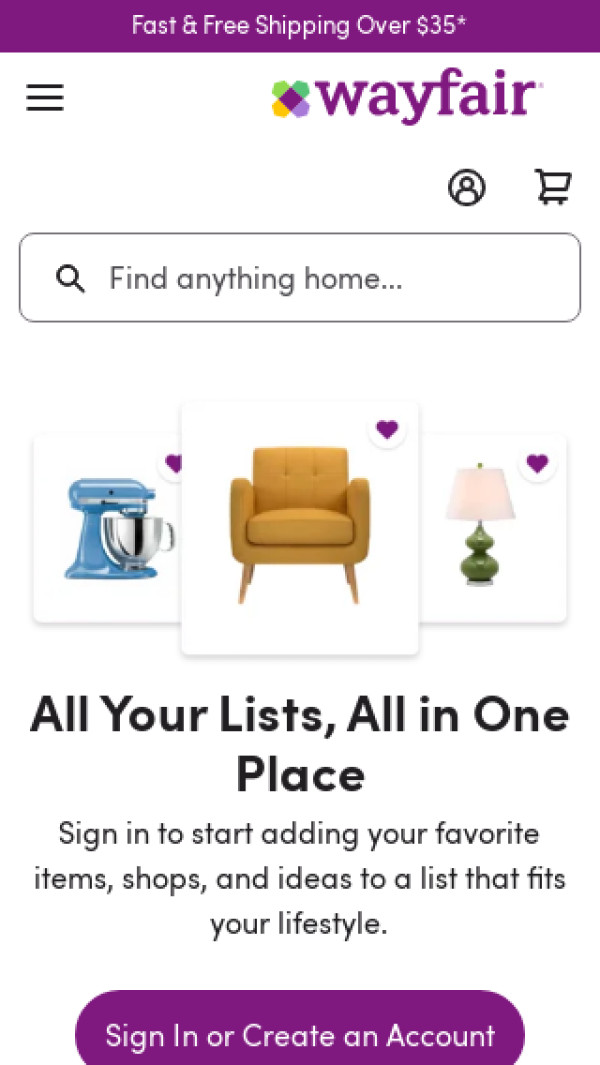
Task: Tap the Find anything home search box
Action: point(300,278)
